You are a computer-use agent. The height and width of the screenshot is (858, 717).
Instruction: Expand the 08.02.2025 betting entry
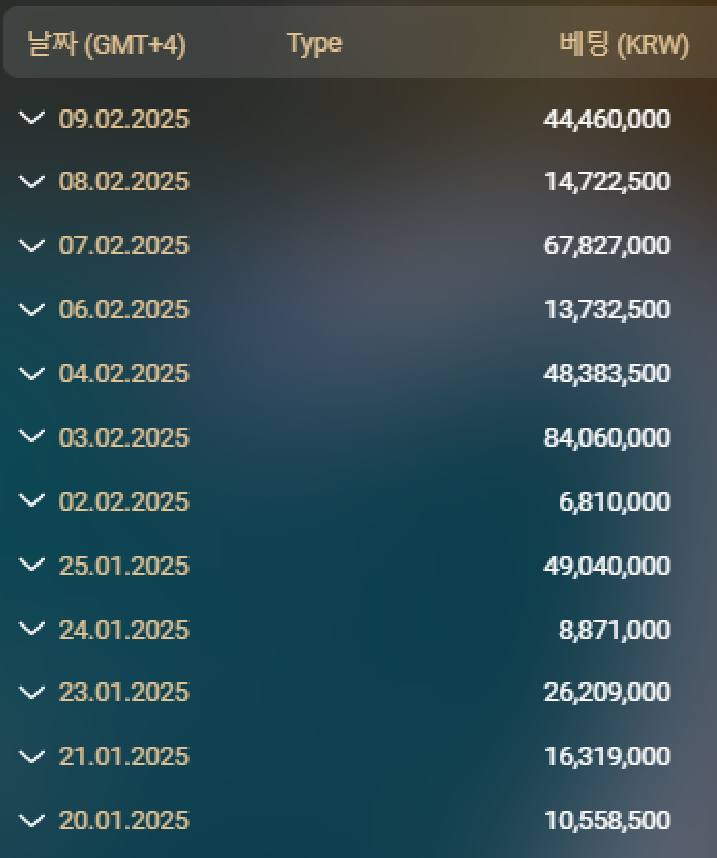(x=32, y=182)
